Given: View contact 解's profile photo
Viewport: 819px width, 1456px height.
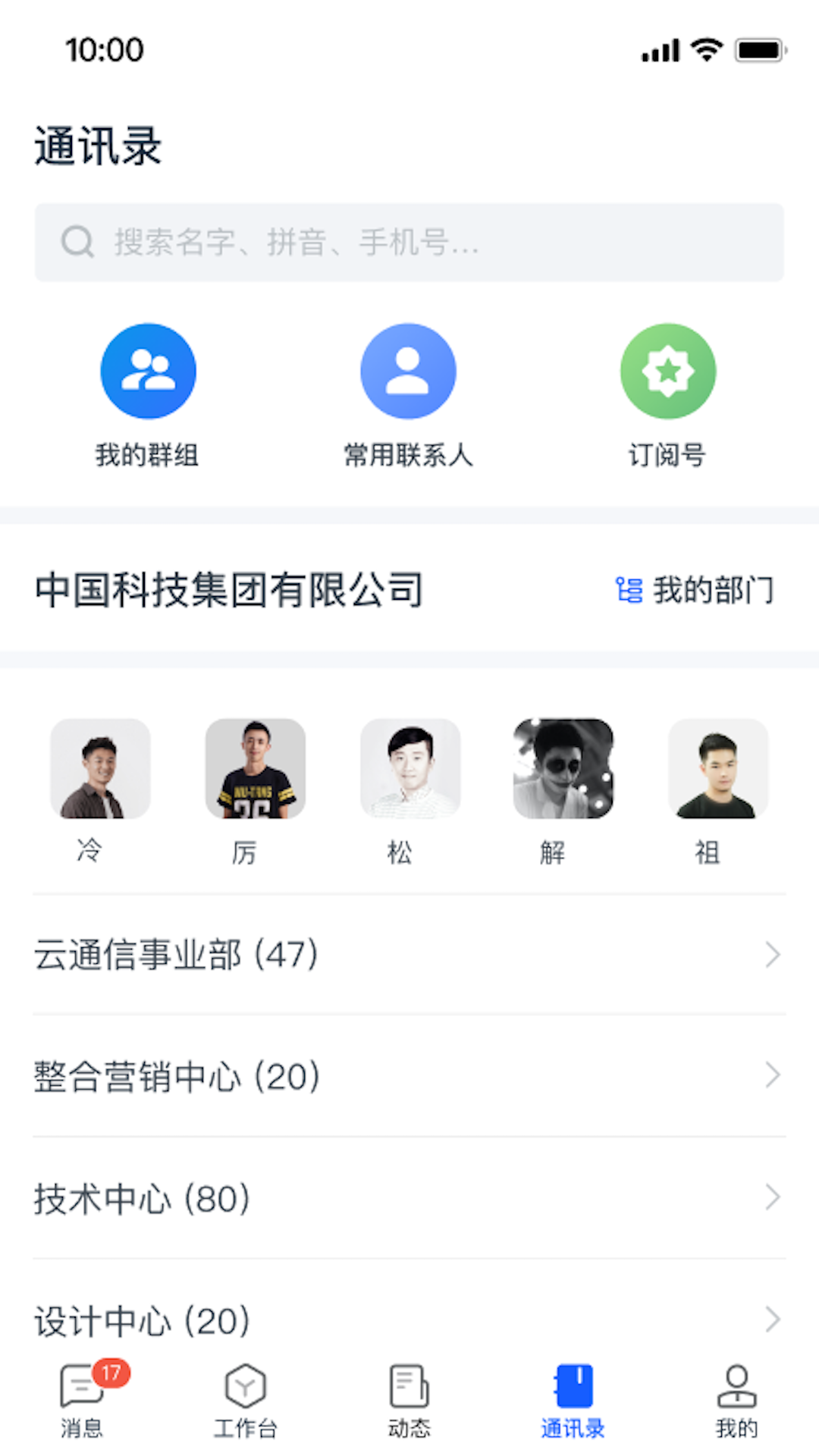Looking at the screenshot, I should [563, 768].
